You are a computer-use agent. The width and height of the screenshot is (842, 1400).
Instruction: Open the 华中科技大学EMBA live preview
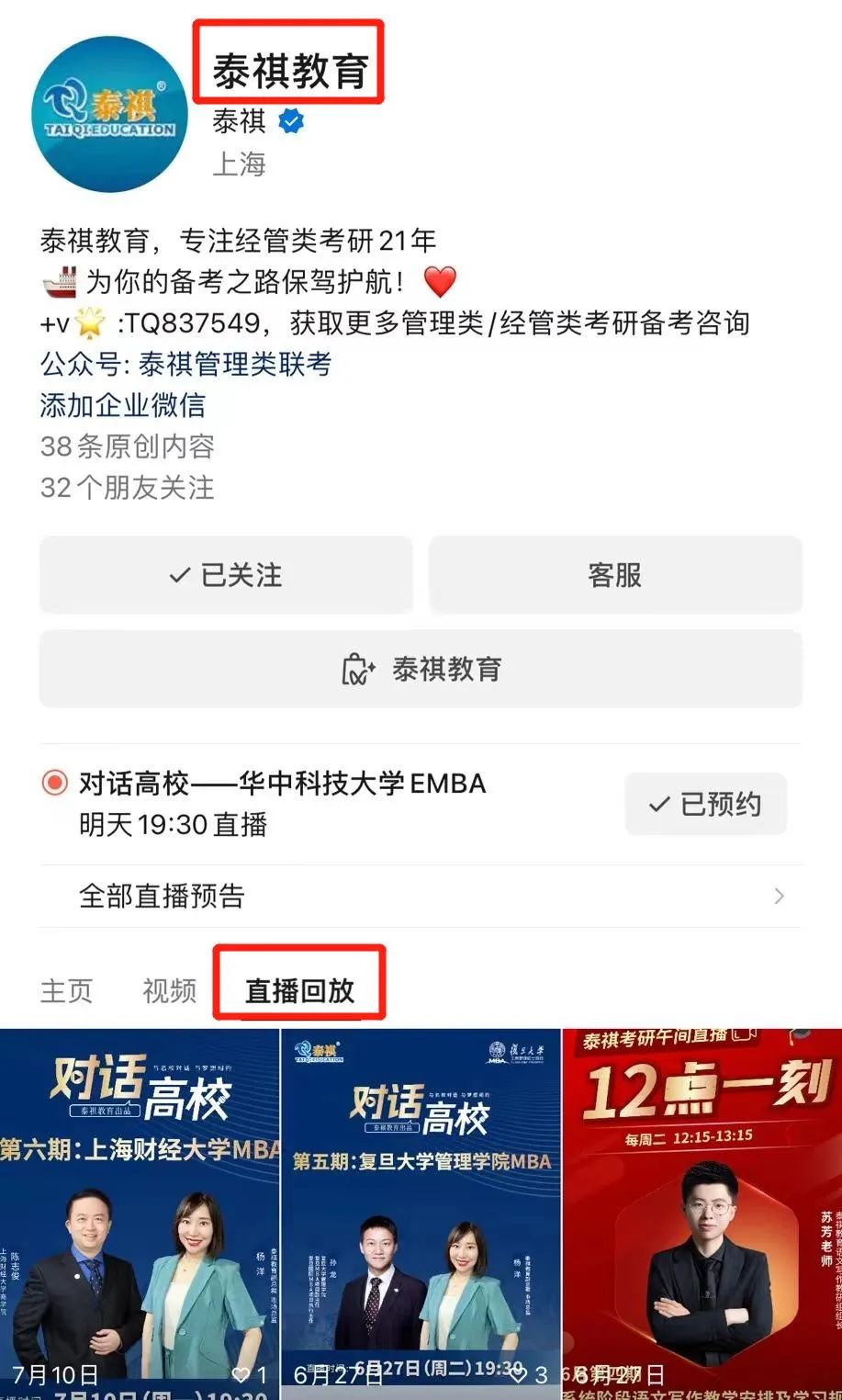coord(282,803)
